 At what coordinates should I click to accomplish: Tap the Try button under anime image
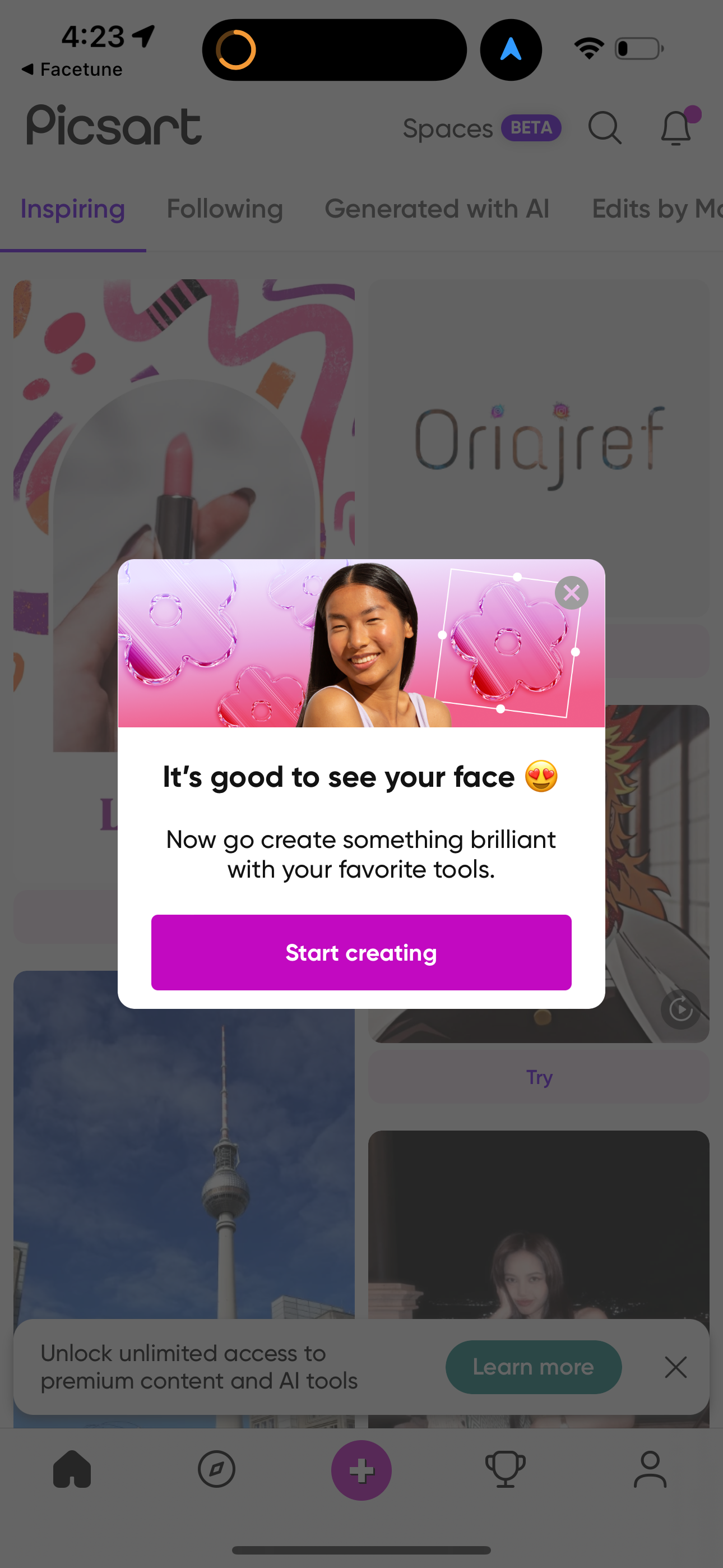(539, 1077)
